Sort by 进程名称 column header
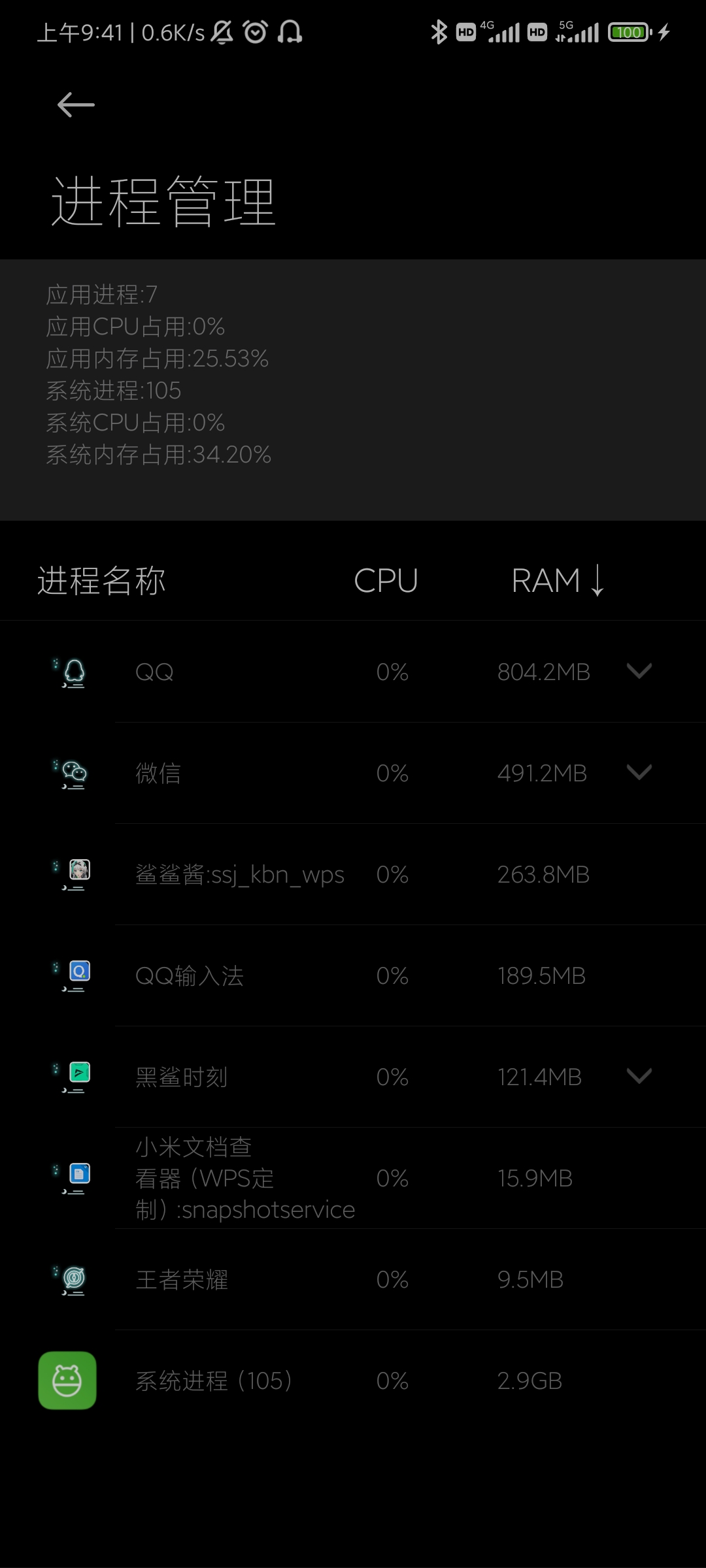 pos(101,581)
